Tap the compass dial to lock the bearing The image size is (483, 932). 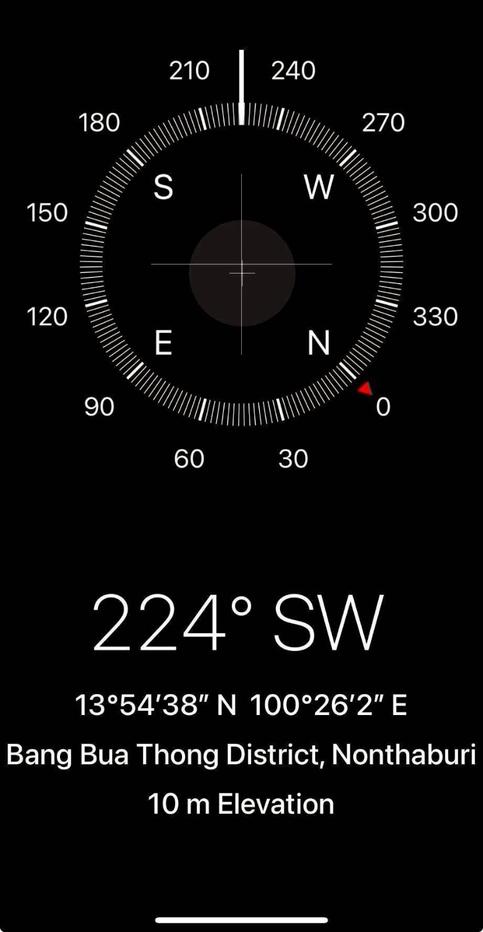(241, 265)
